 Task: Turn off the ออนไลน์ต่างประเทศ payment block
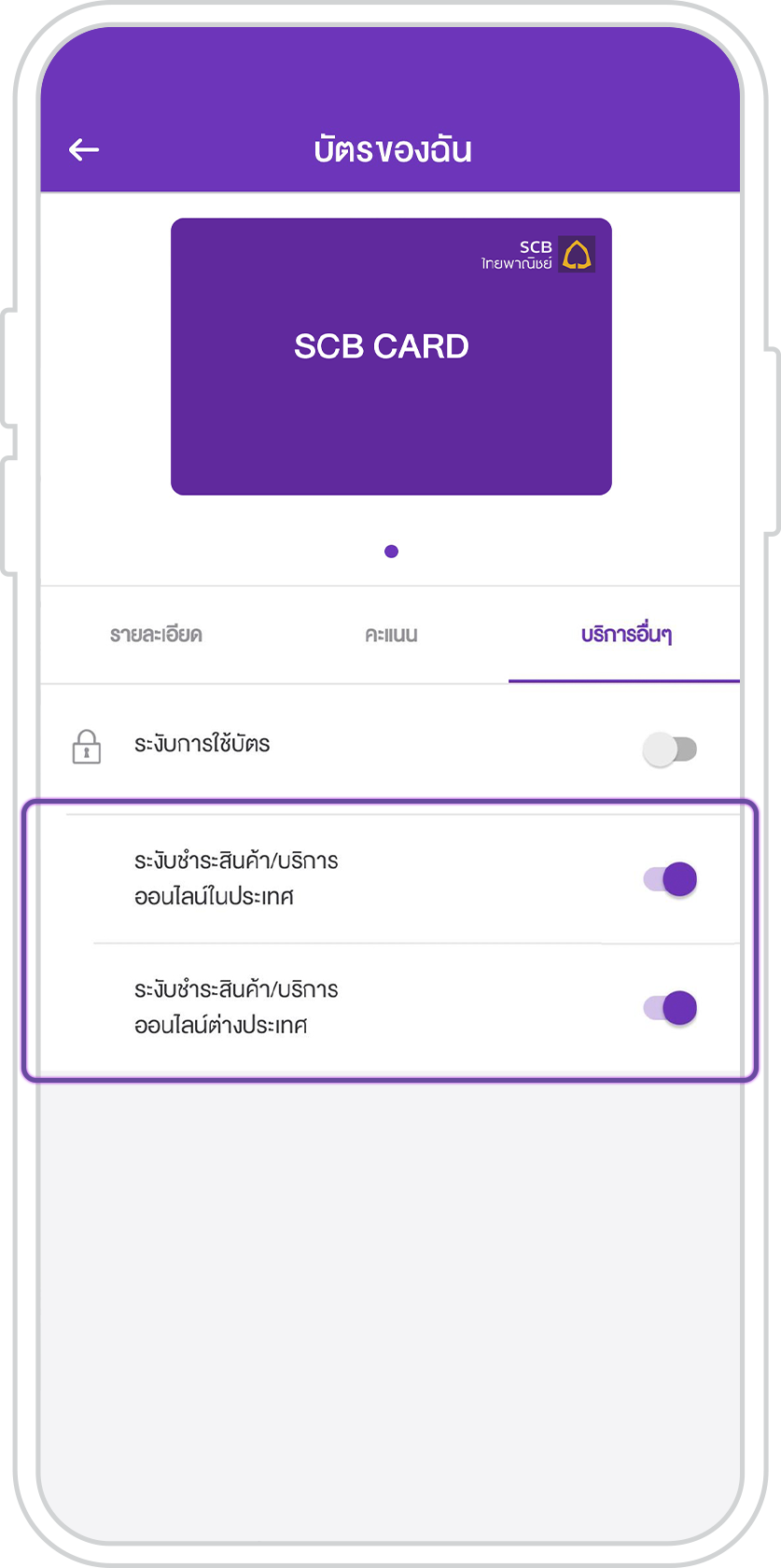click(x=670, y=1008)
